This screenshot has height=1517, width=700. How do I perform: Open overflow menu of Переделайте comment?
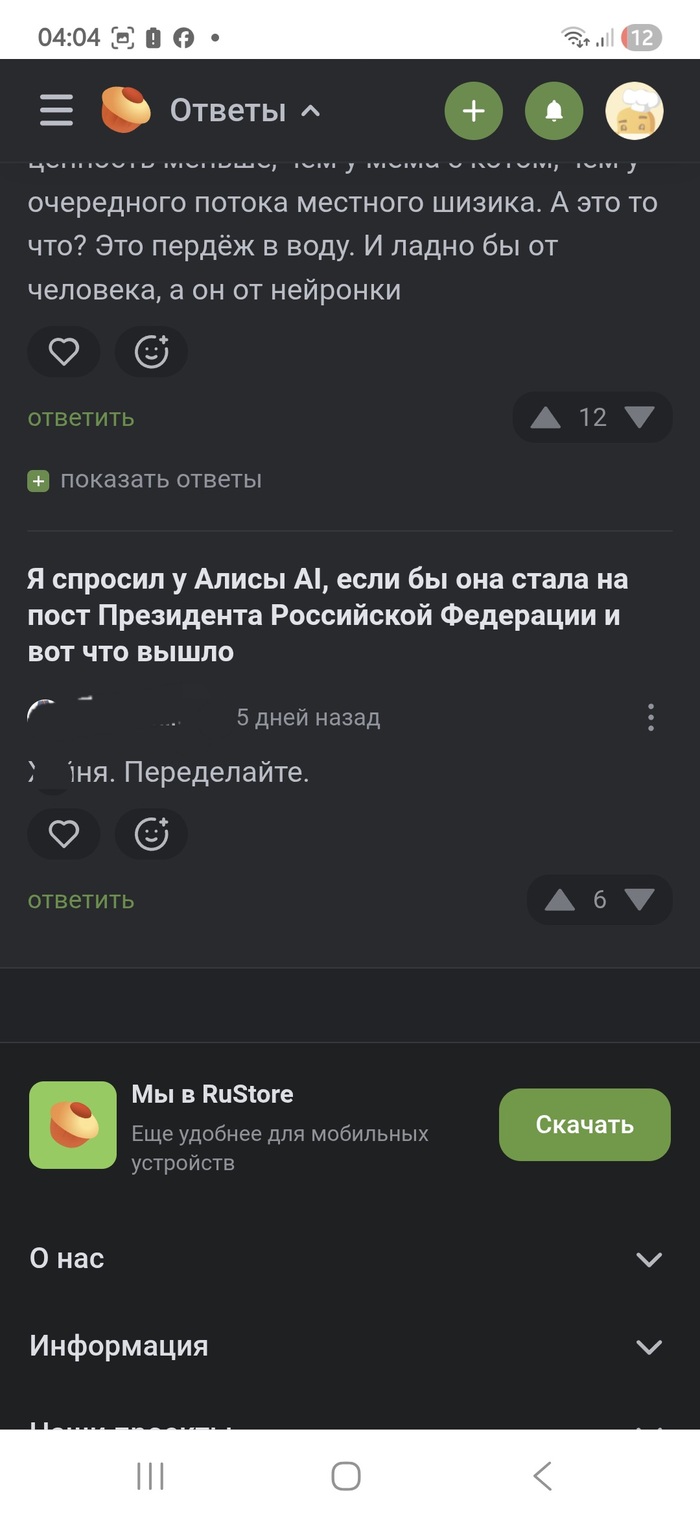(651, 717)
